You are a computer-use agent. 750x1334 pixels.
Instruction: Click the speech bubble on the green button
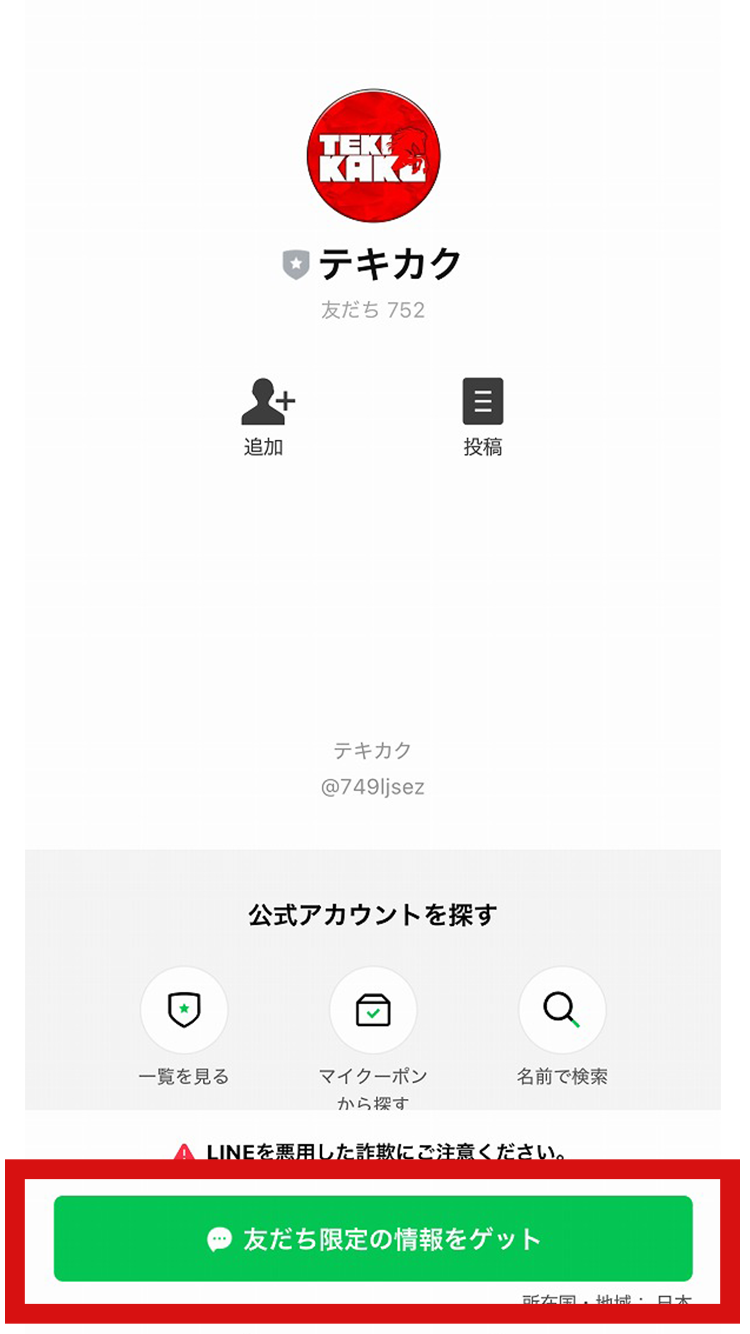pos(219,1240)
